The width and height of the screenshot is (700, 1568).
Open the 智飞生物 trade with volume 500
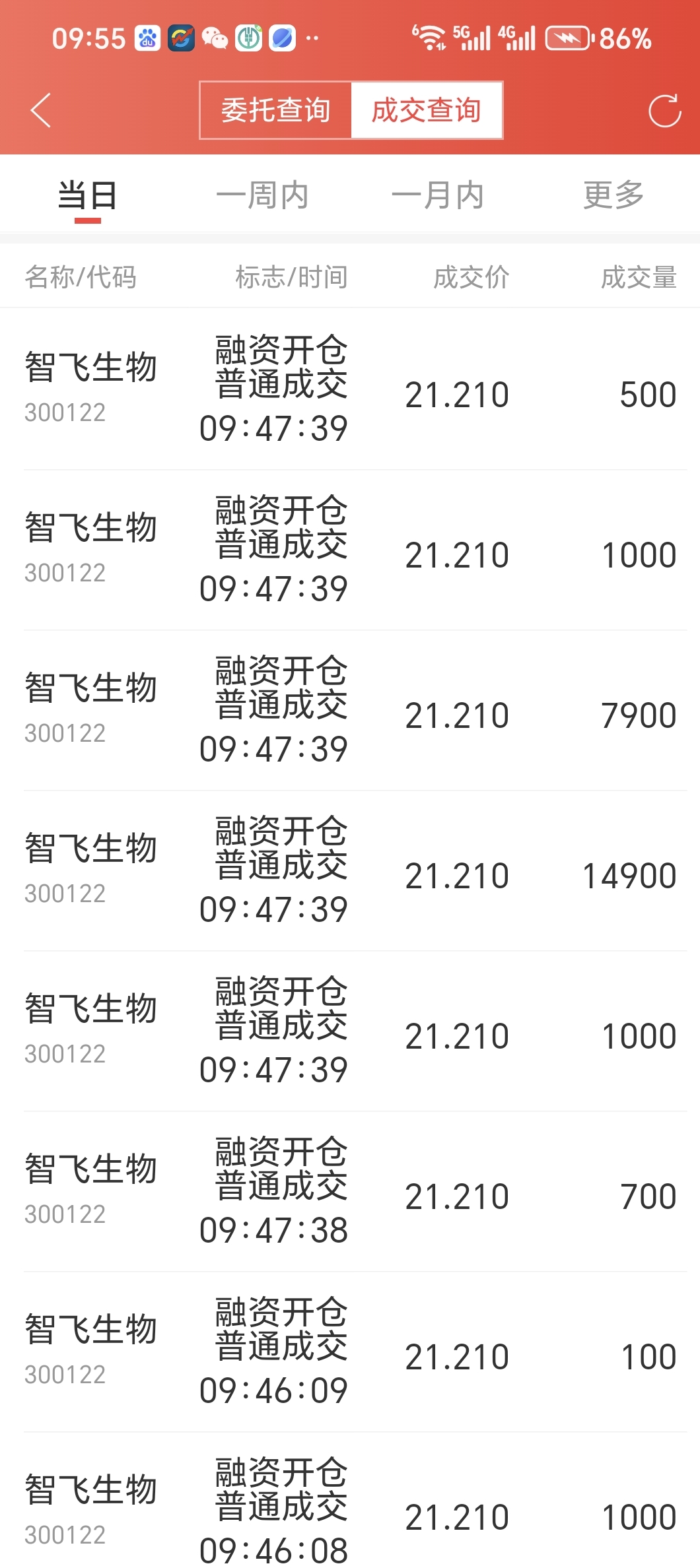coord(350,390)
